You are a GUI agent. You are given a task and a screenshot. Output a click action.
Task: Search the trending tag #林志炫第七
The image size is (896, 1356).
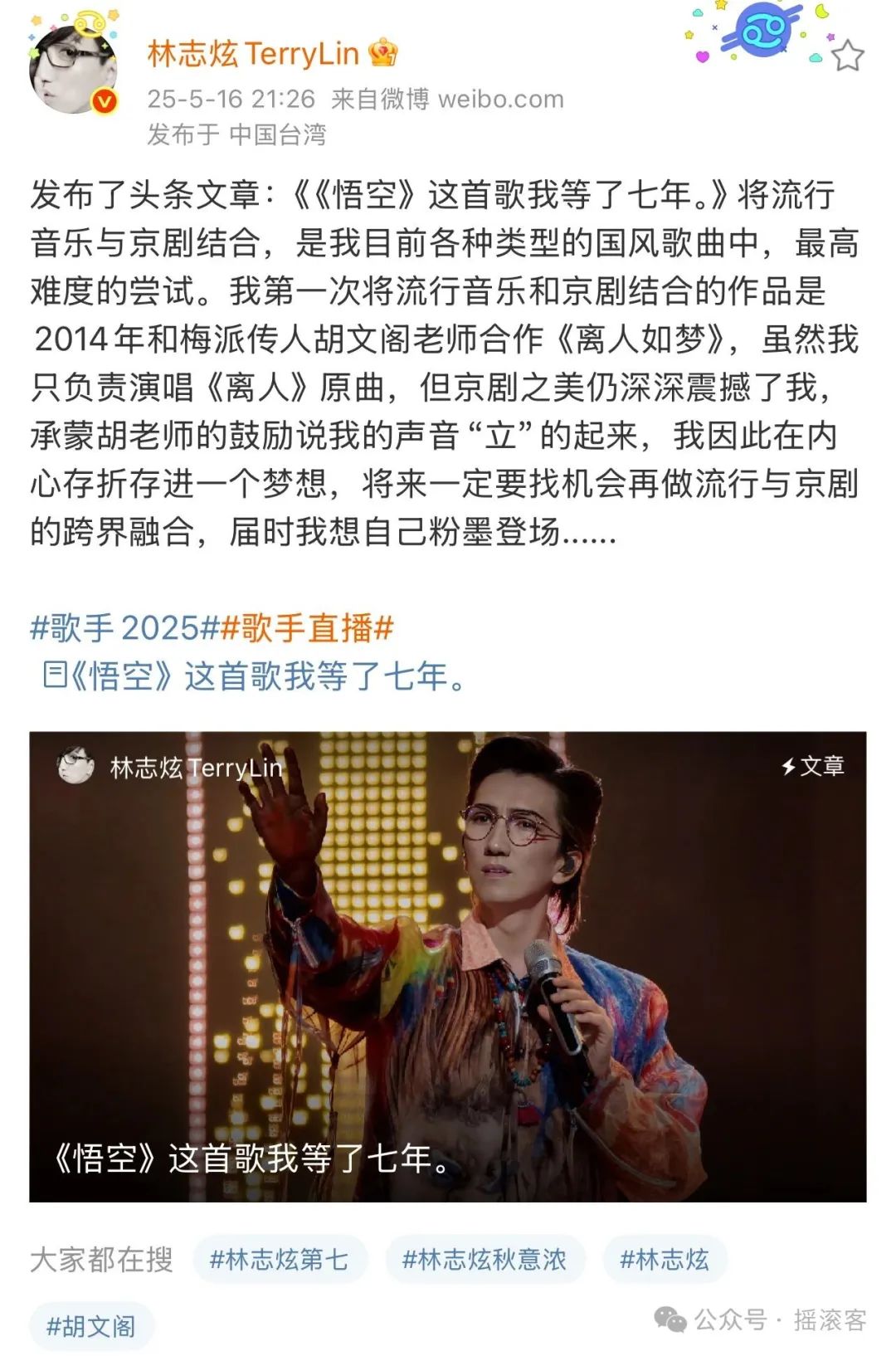pyautogui.click(x=279, y=1260)
